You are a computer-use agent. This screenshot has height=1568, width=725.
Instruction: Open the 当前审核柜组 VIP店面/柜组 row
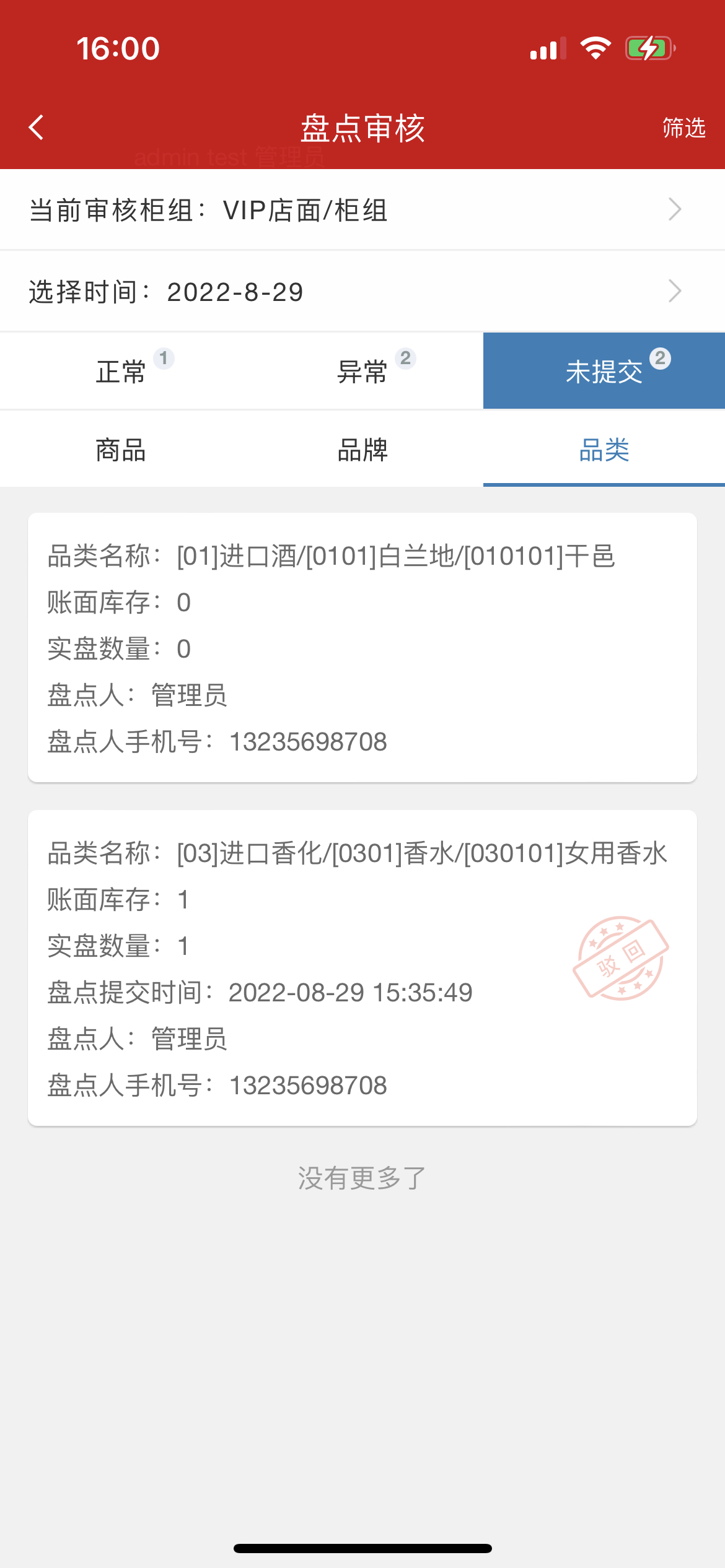coord(362,210)
